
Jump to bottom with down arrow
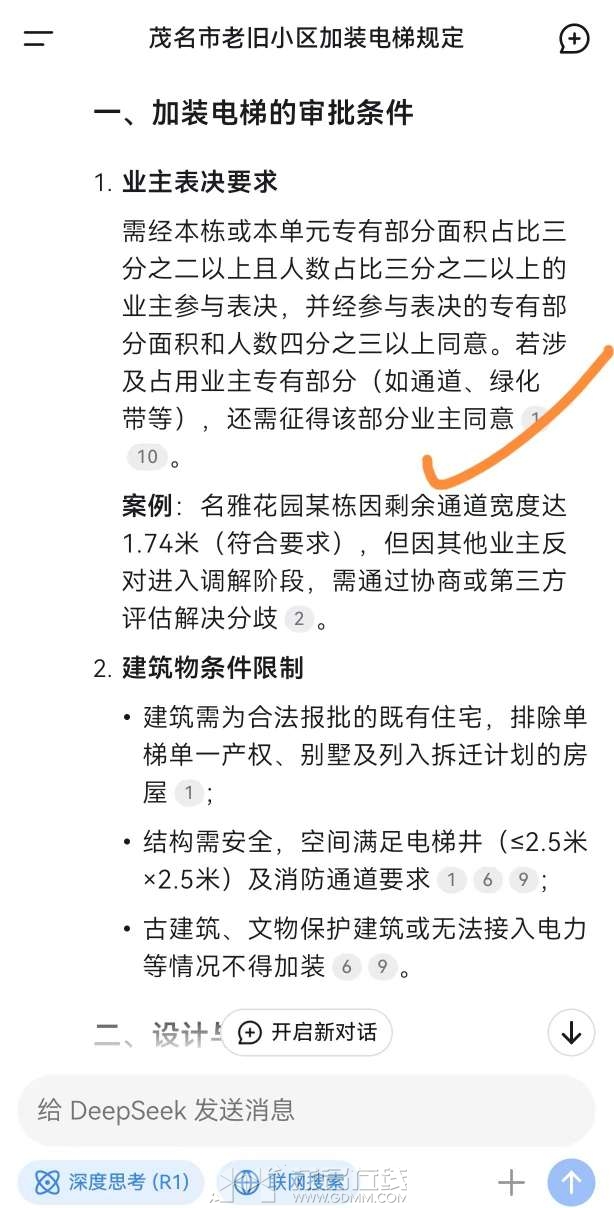(x=571, y=1032)
